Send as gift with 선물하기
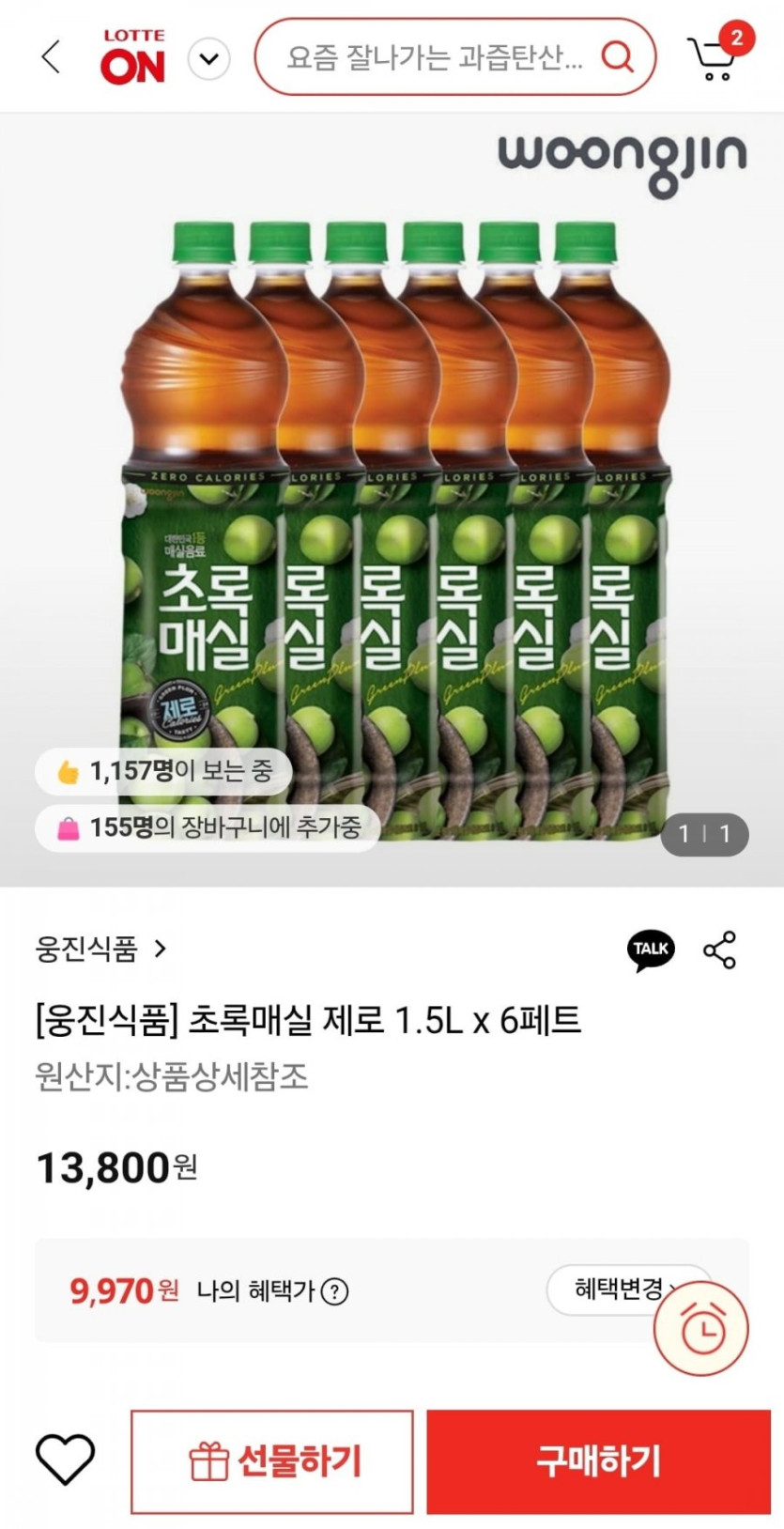 point(272,1460)
